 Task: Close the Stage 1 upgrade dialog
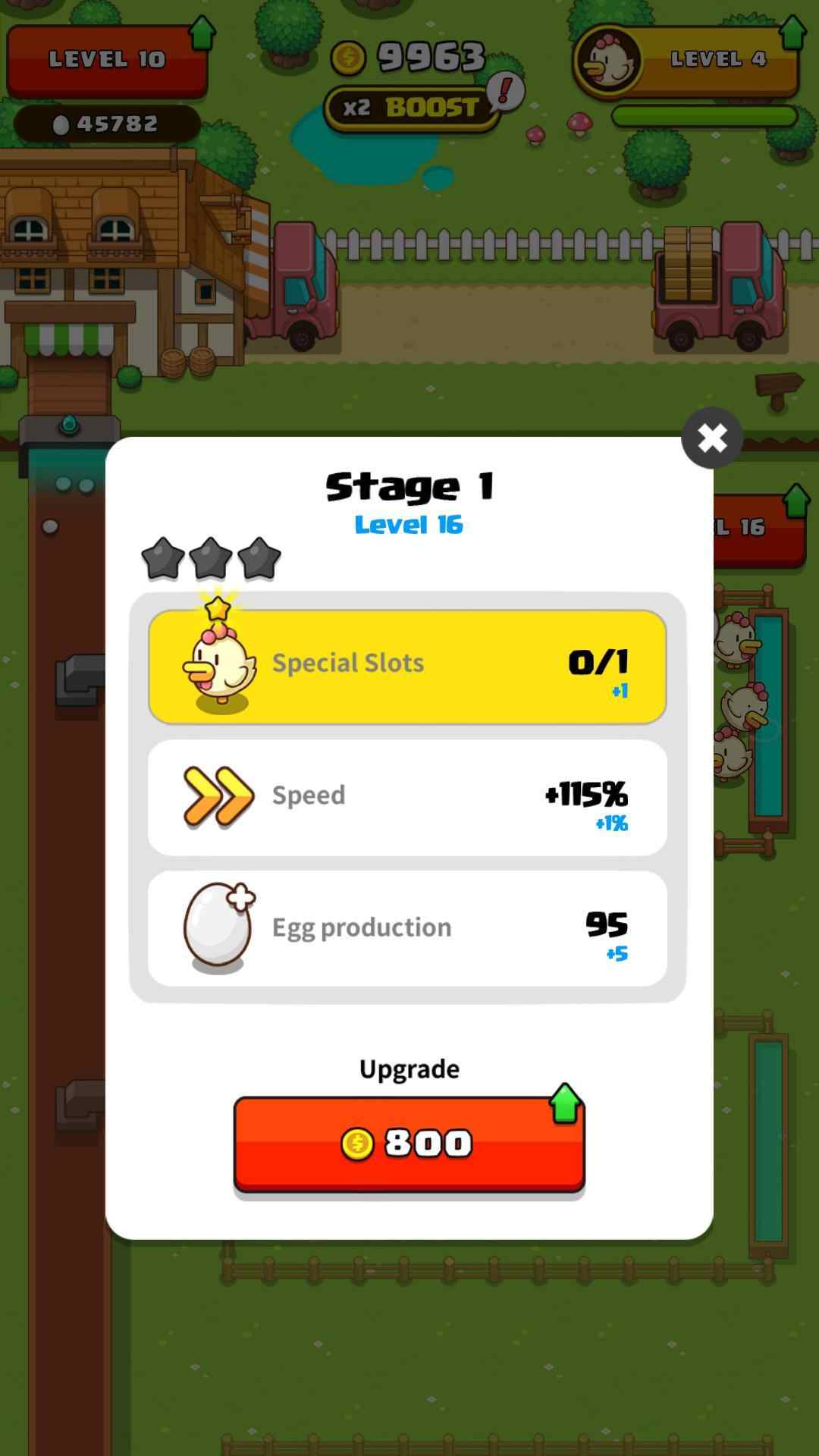click(711, 438)
